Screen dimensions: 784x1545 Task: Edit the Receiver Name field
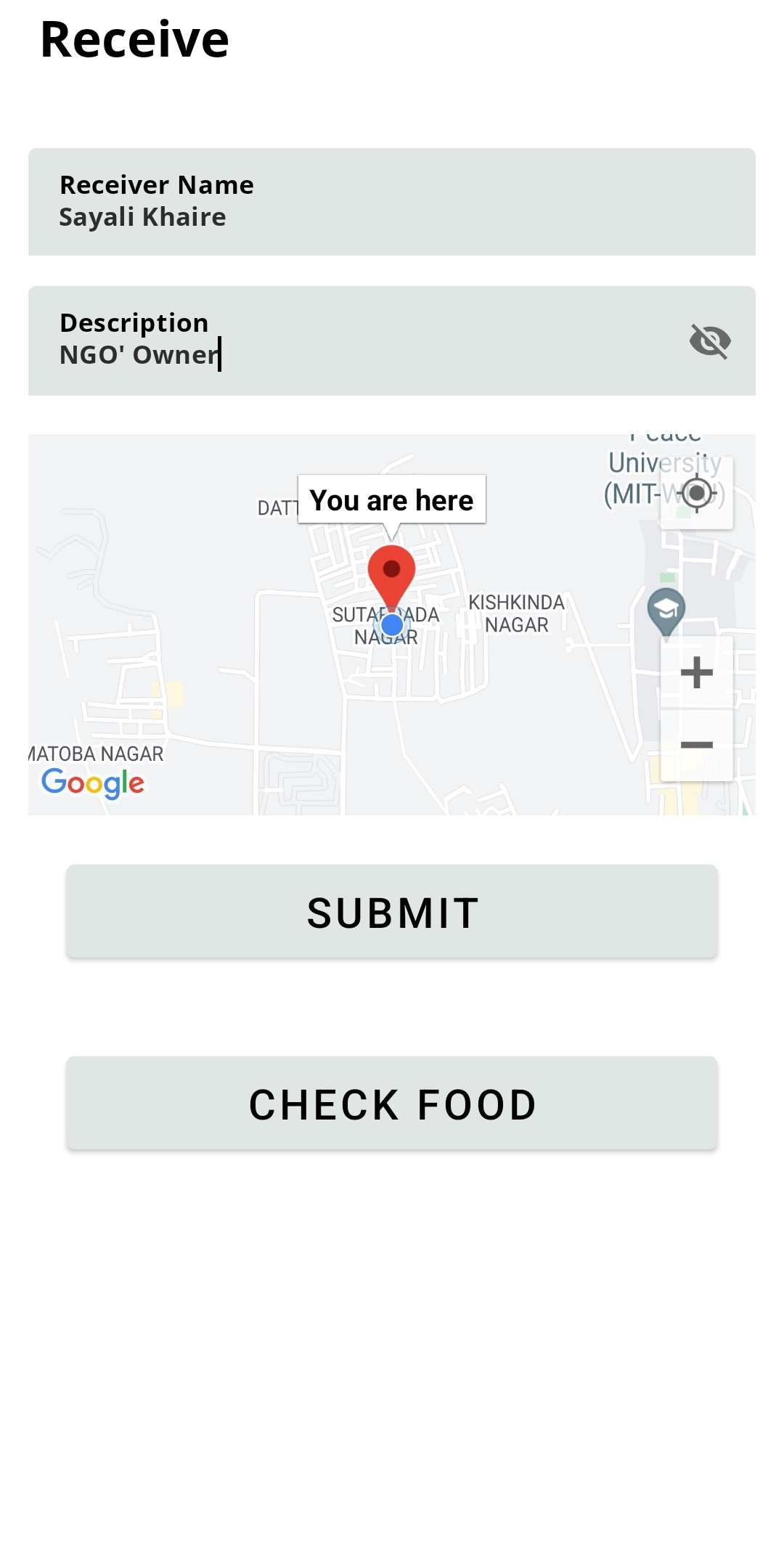(392, 202)
